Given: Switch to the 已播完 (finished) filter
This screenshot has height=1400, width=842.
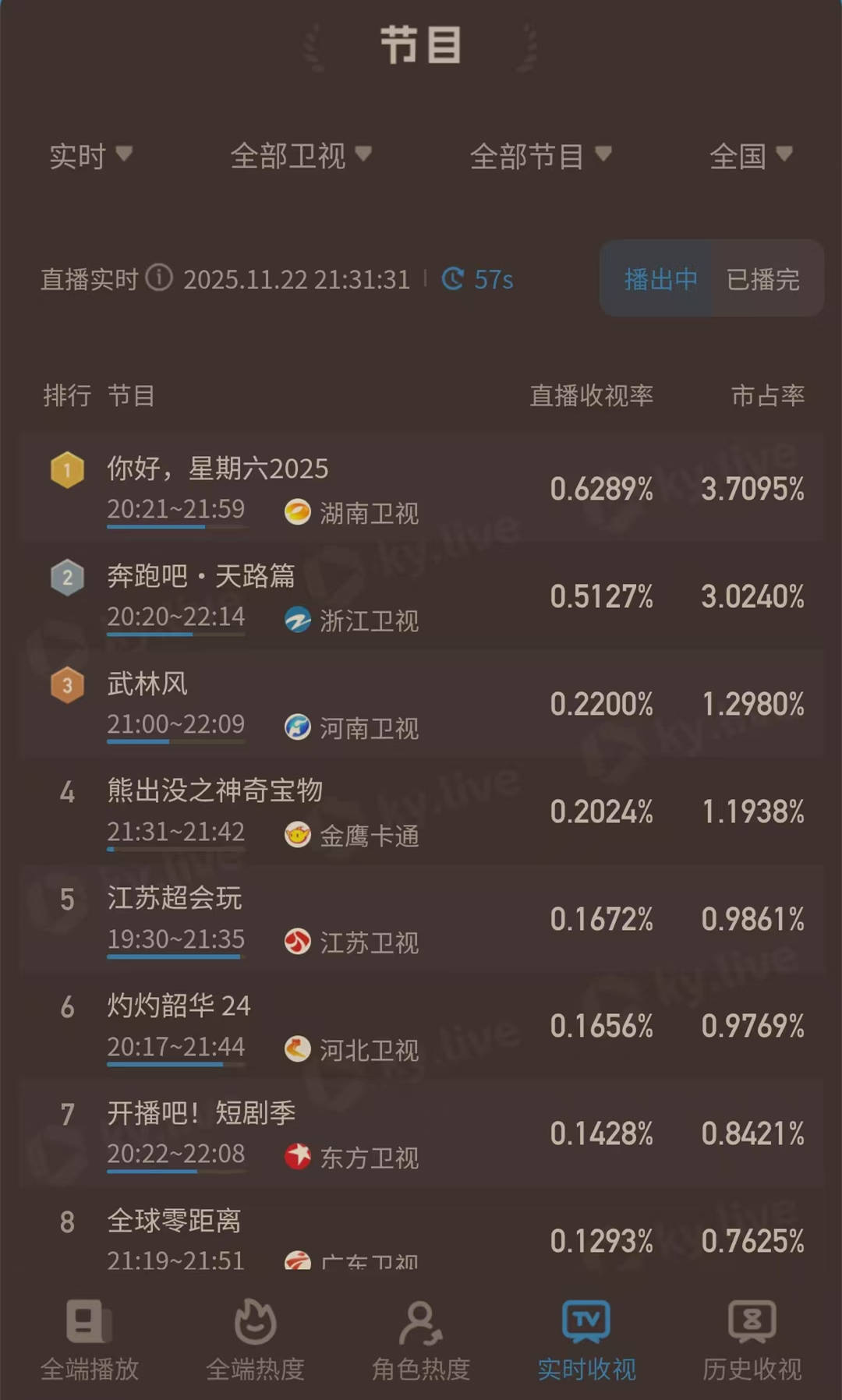Looking at the screenshot, I should pos(765,279).
